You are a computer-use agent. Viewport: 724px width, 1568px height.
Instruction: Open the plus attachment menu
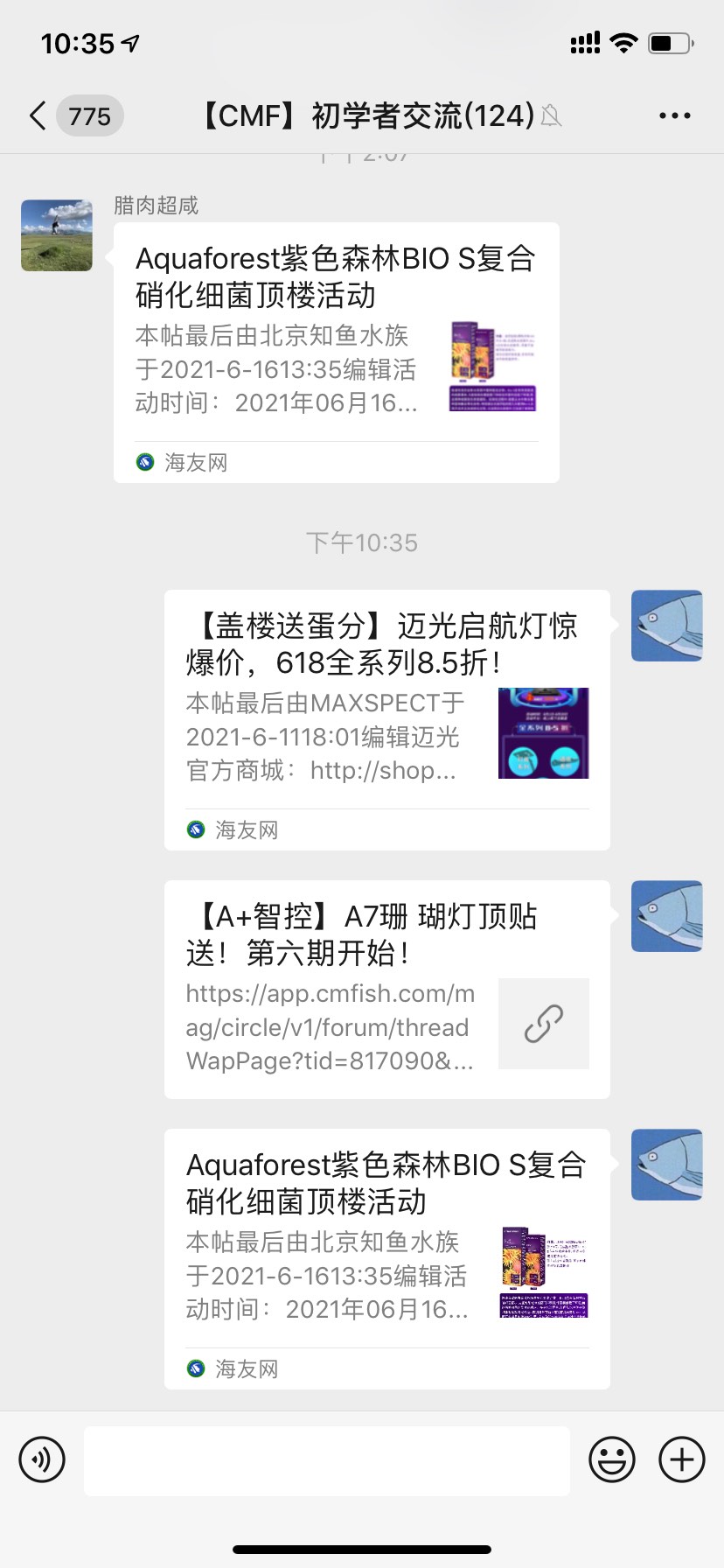click(x=682, y=1459)
